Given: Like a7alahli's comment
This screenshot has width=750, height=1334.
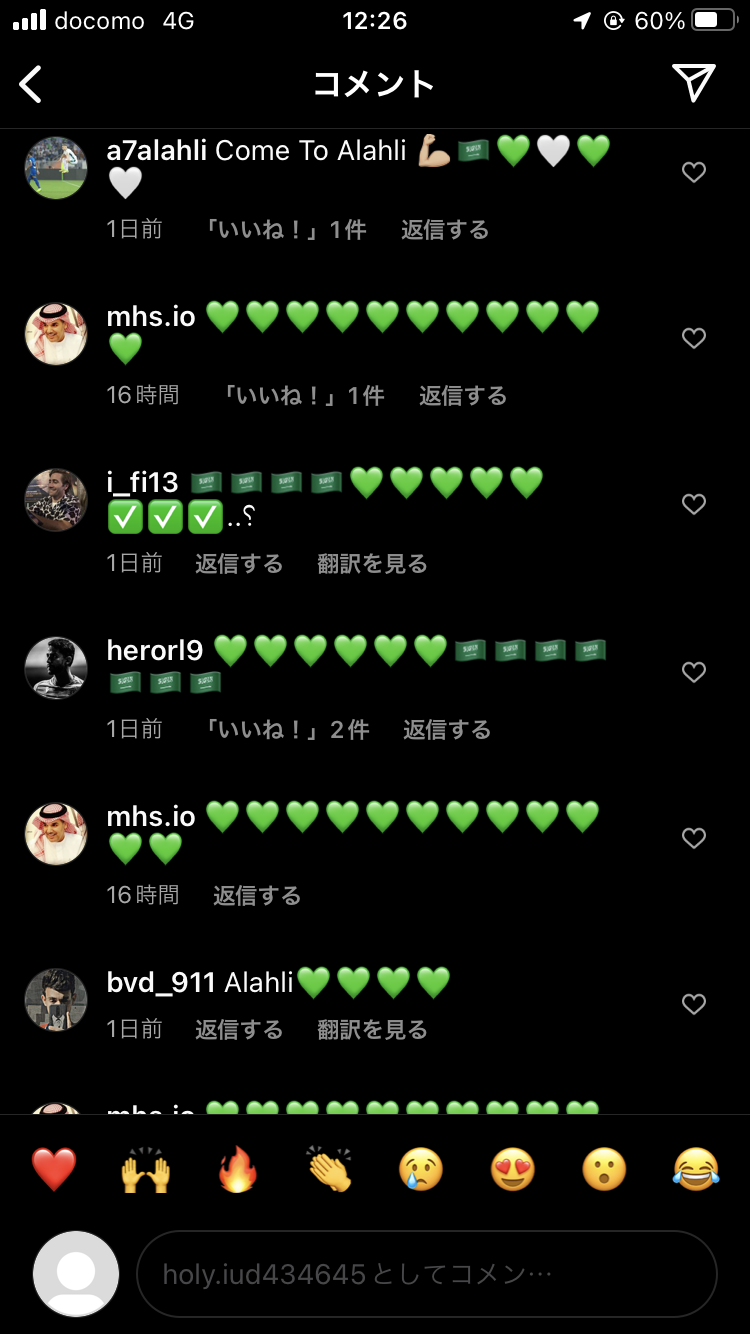Looking at the screenshot, I should [x=694, y=173].
